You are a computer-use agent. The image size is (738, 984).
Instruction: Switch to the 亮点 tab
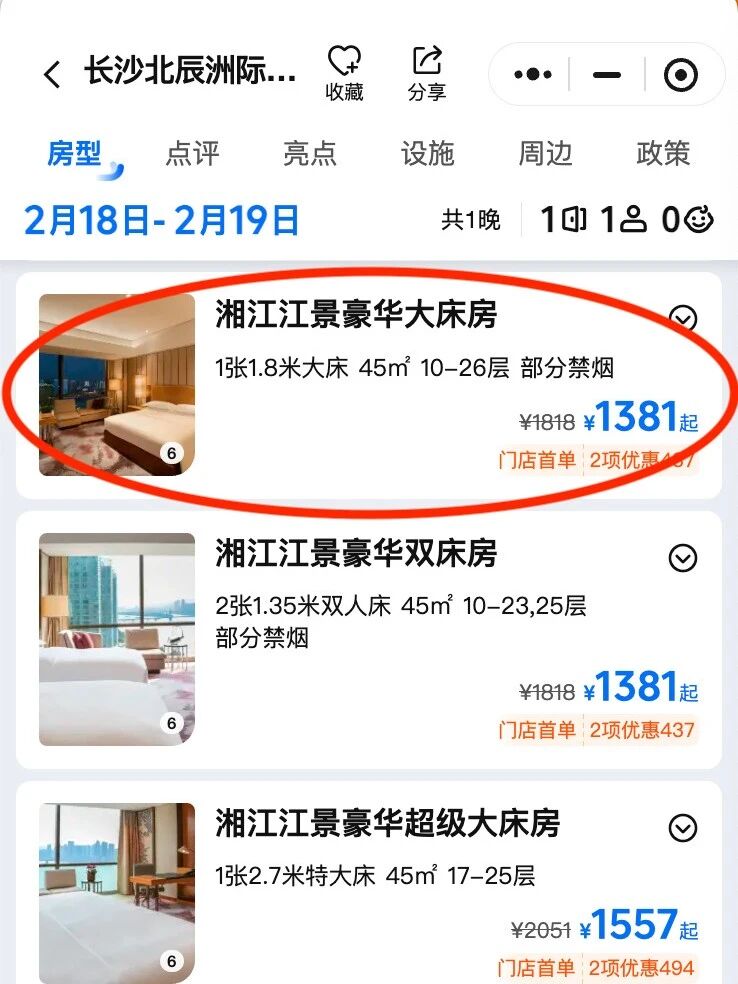[x=310, y=154]
